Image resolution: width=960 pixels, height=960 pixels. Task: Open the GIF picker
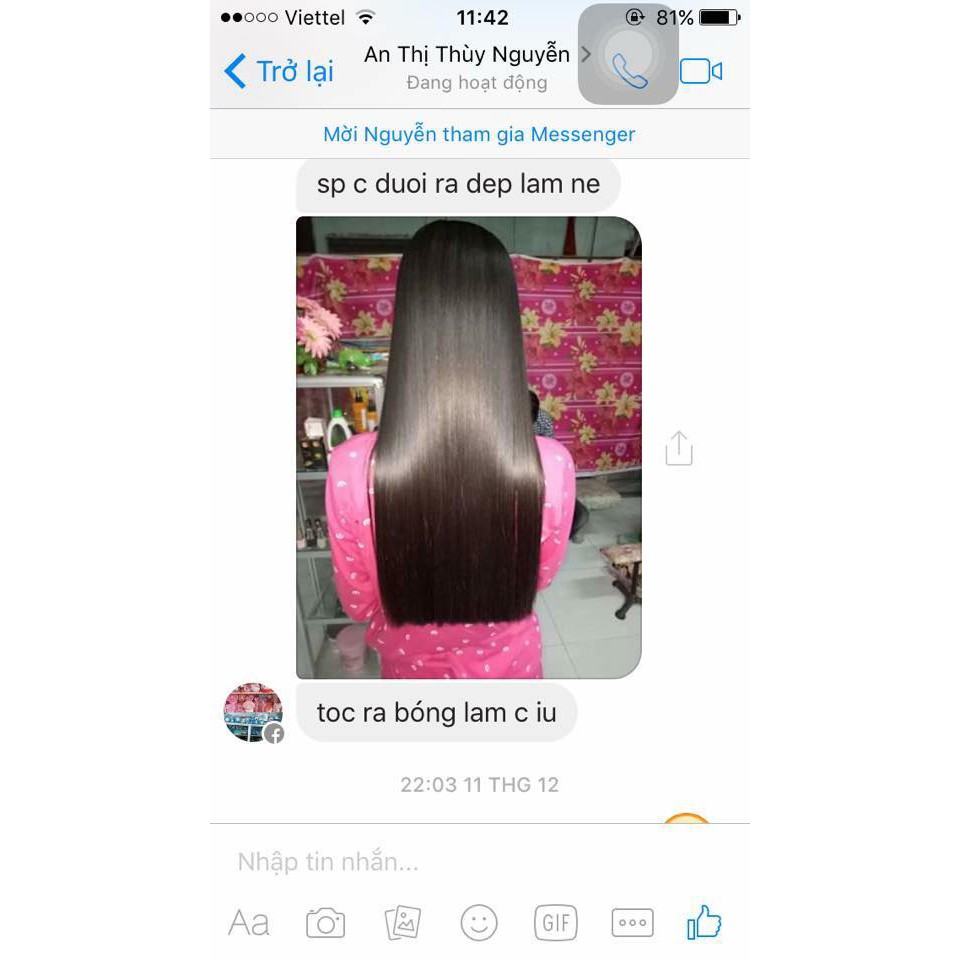point(556,922)
